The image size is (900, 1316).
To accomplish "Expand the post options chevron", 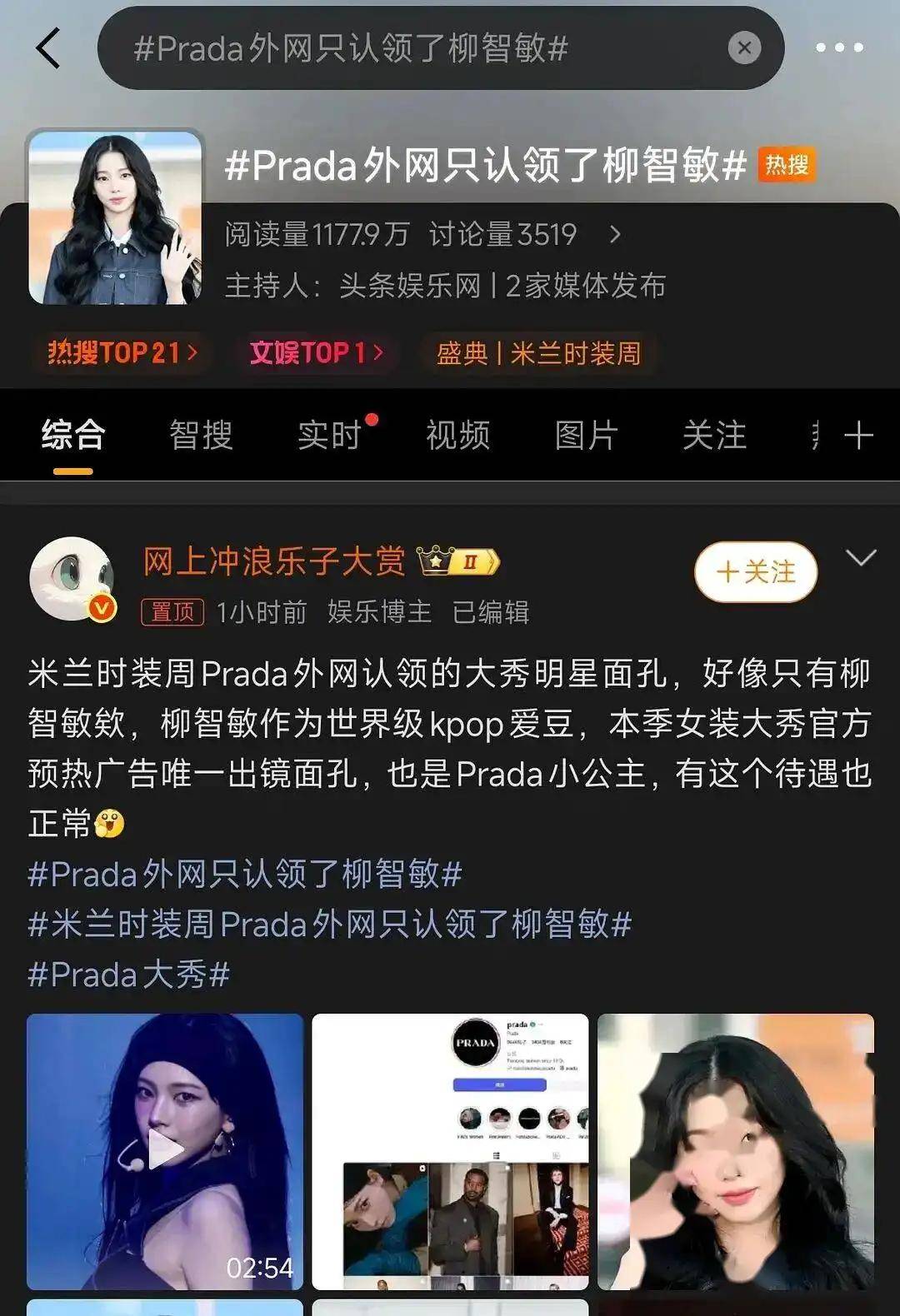I will click(x=861, y=557).
